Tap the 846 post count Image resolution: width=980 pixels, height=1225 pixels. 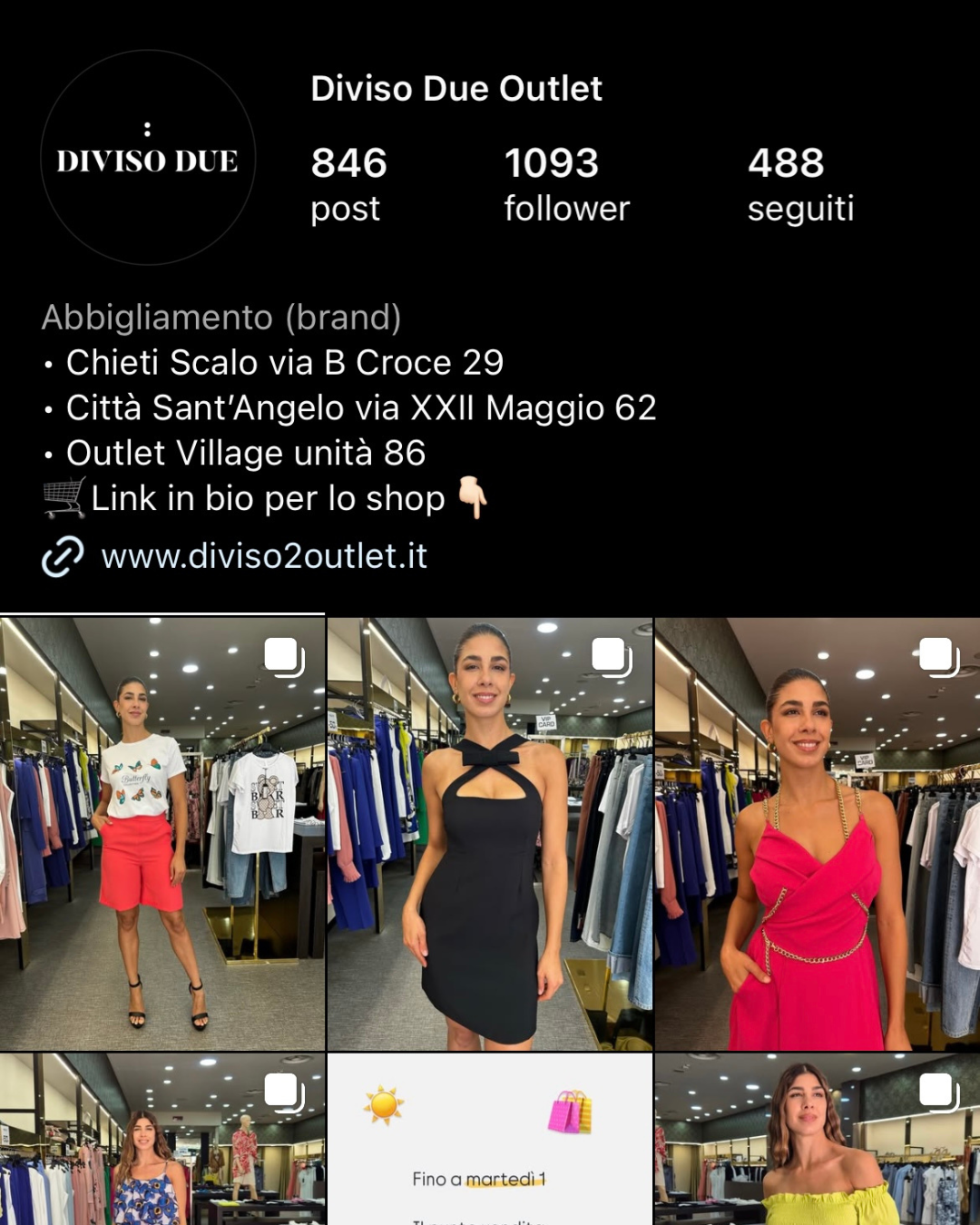coord(348,184)
